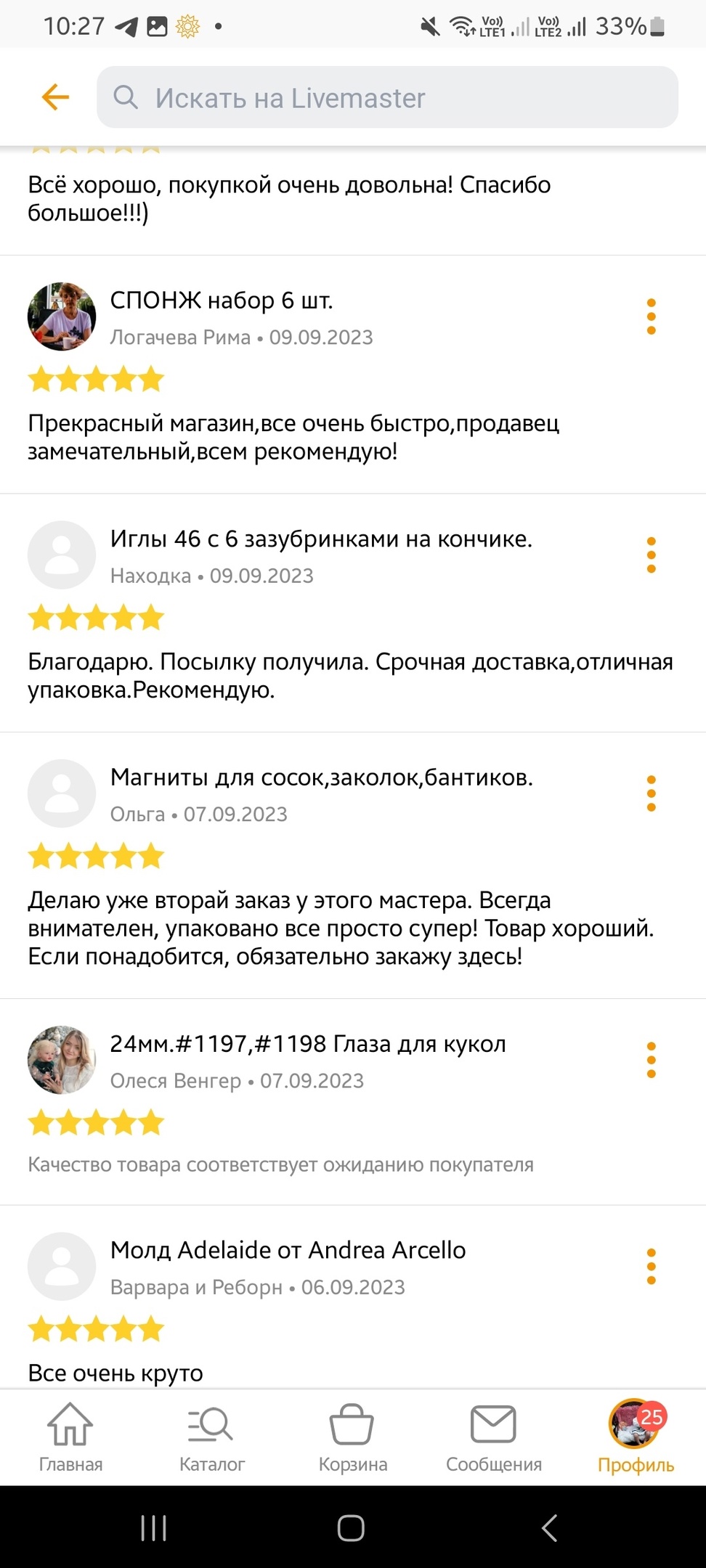The width and height of the screenshot is (706, 1568).
Task: Open options for Глаза для кукол review
Action: tap(651, 1060)
